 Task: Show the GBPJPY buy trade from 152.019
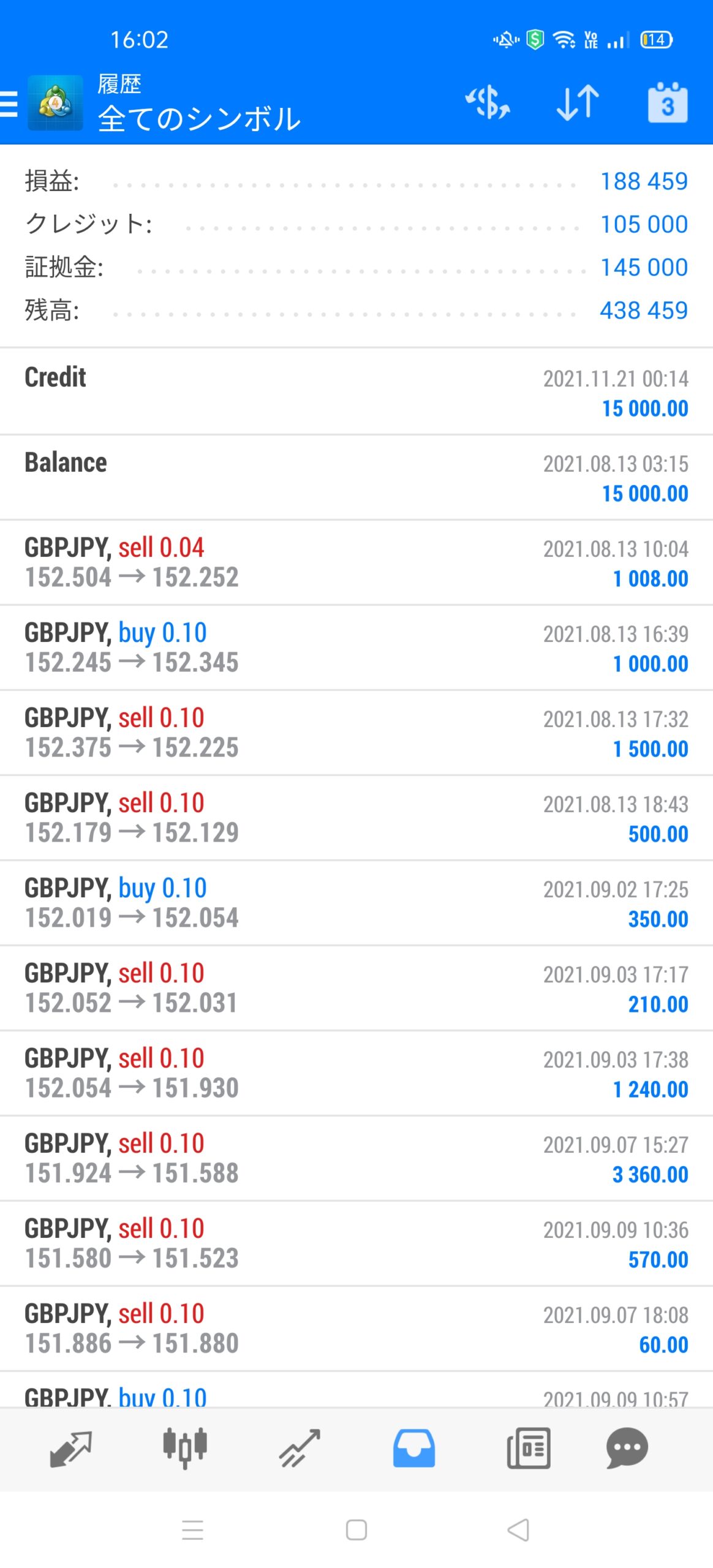[x=355, y=903]
